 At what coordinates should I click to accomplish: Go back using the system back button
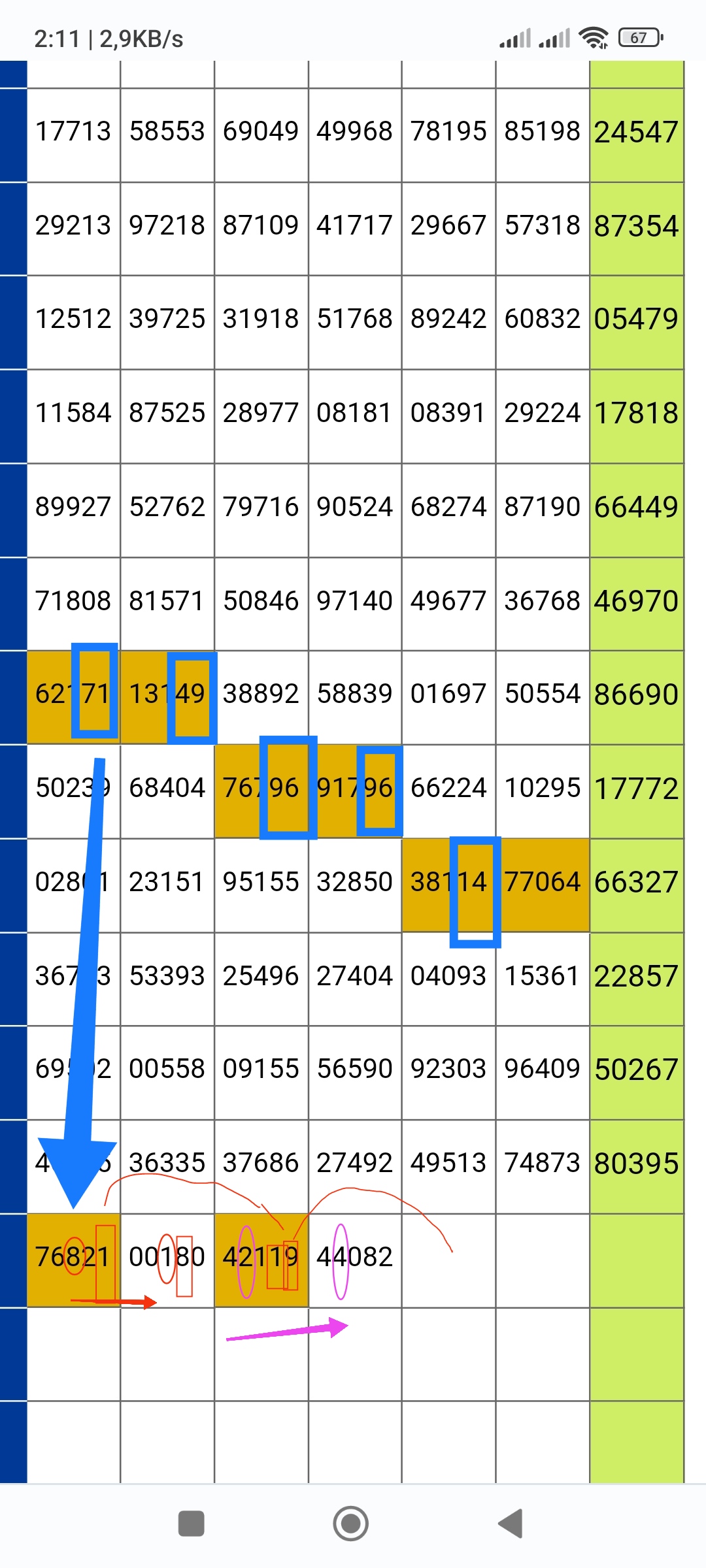(x=511, y=1524)
